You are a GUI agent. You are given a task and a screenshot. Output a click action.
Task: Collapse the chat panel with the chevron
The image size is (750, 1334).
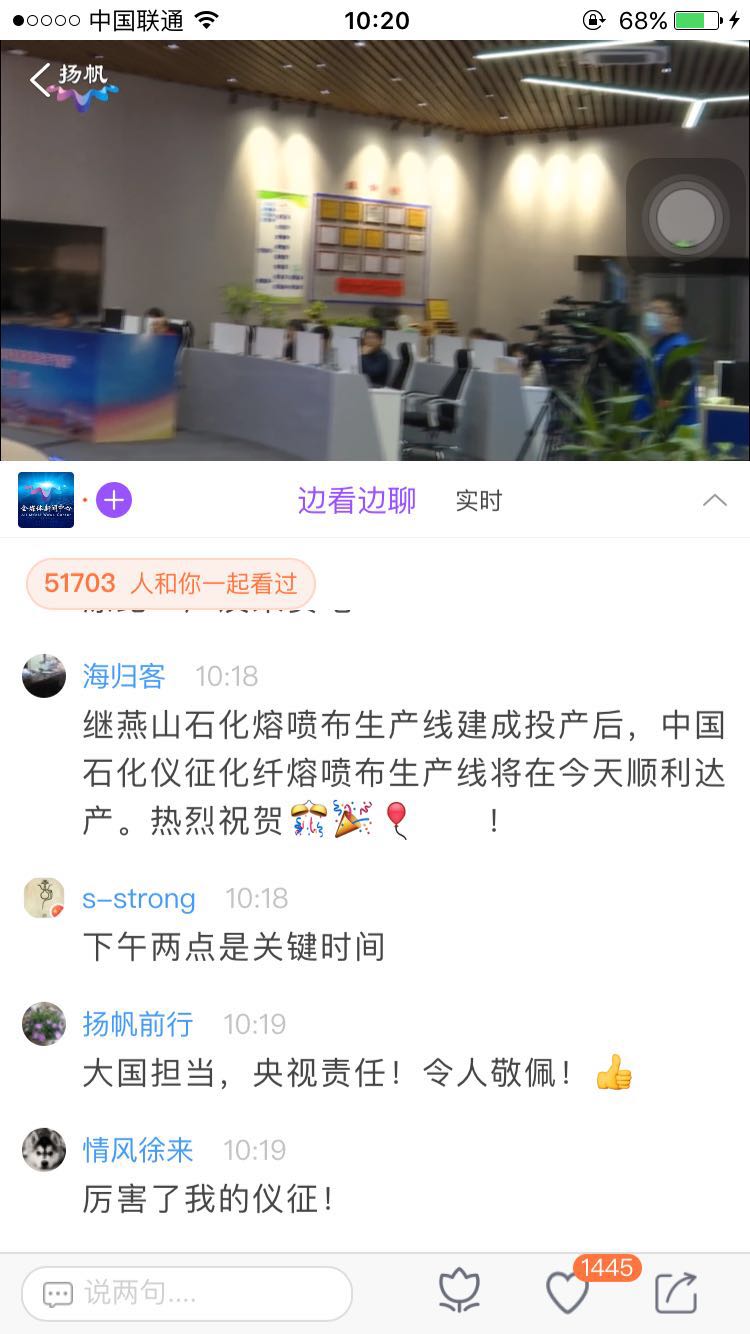714,500
